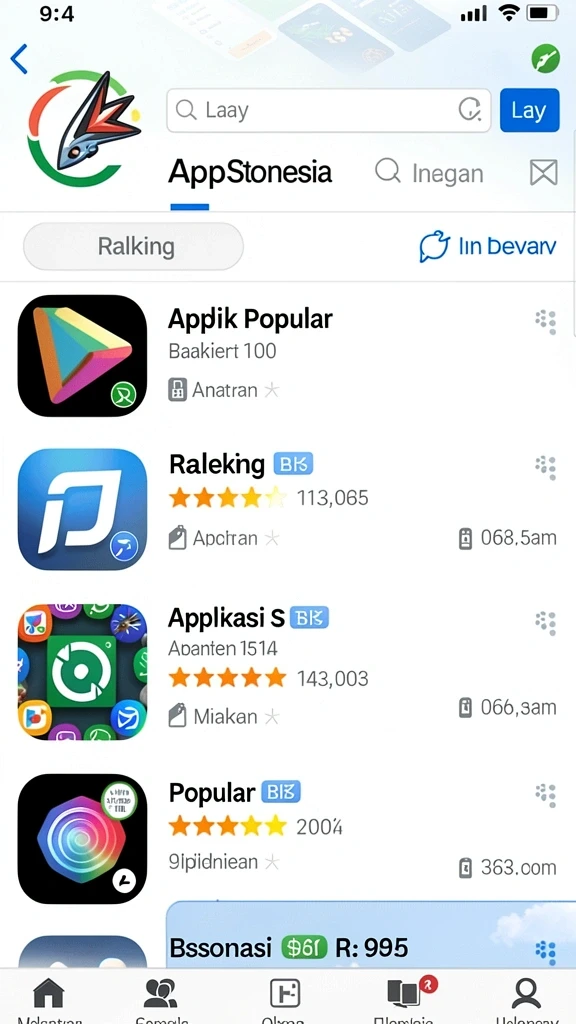576x1024 pixels.
Task: Open the Applkasi S app entry
Action: (288, 673)
